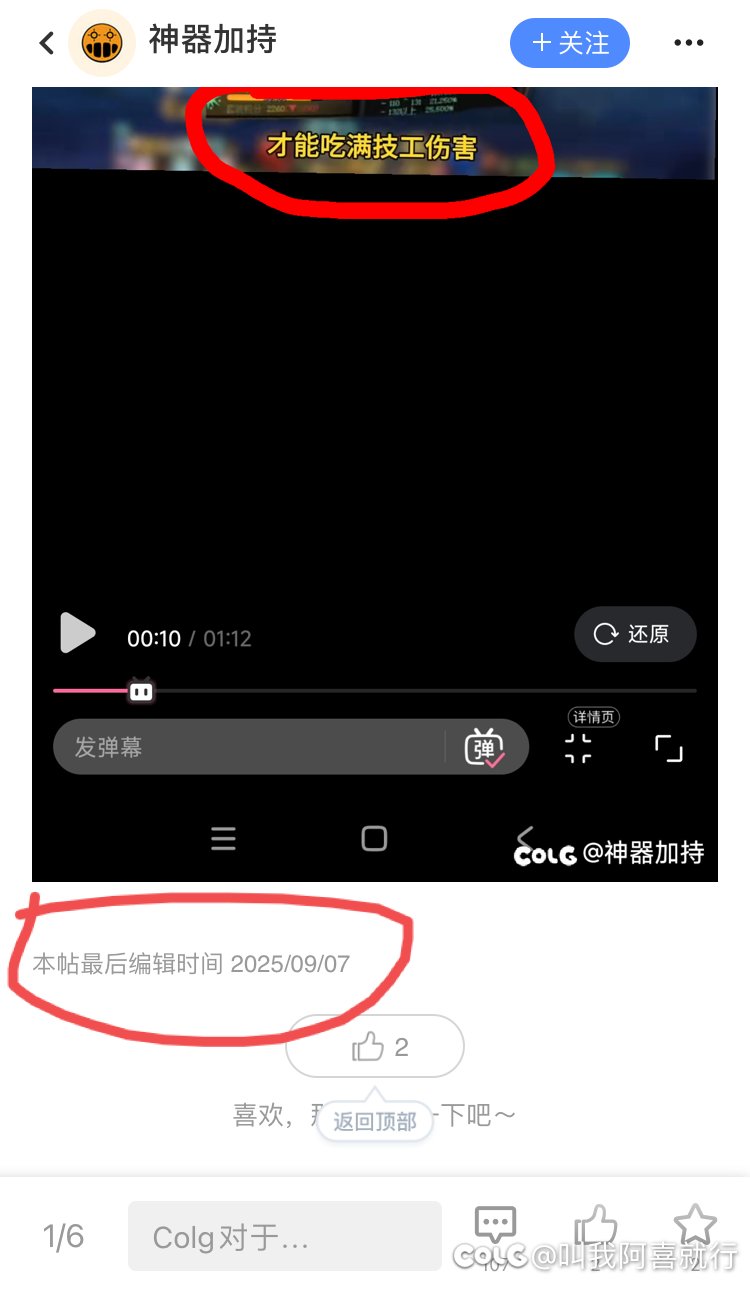Go back using the top-left arrow

click(x=46, y=43)
